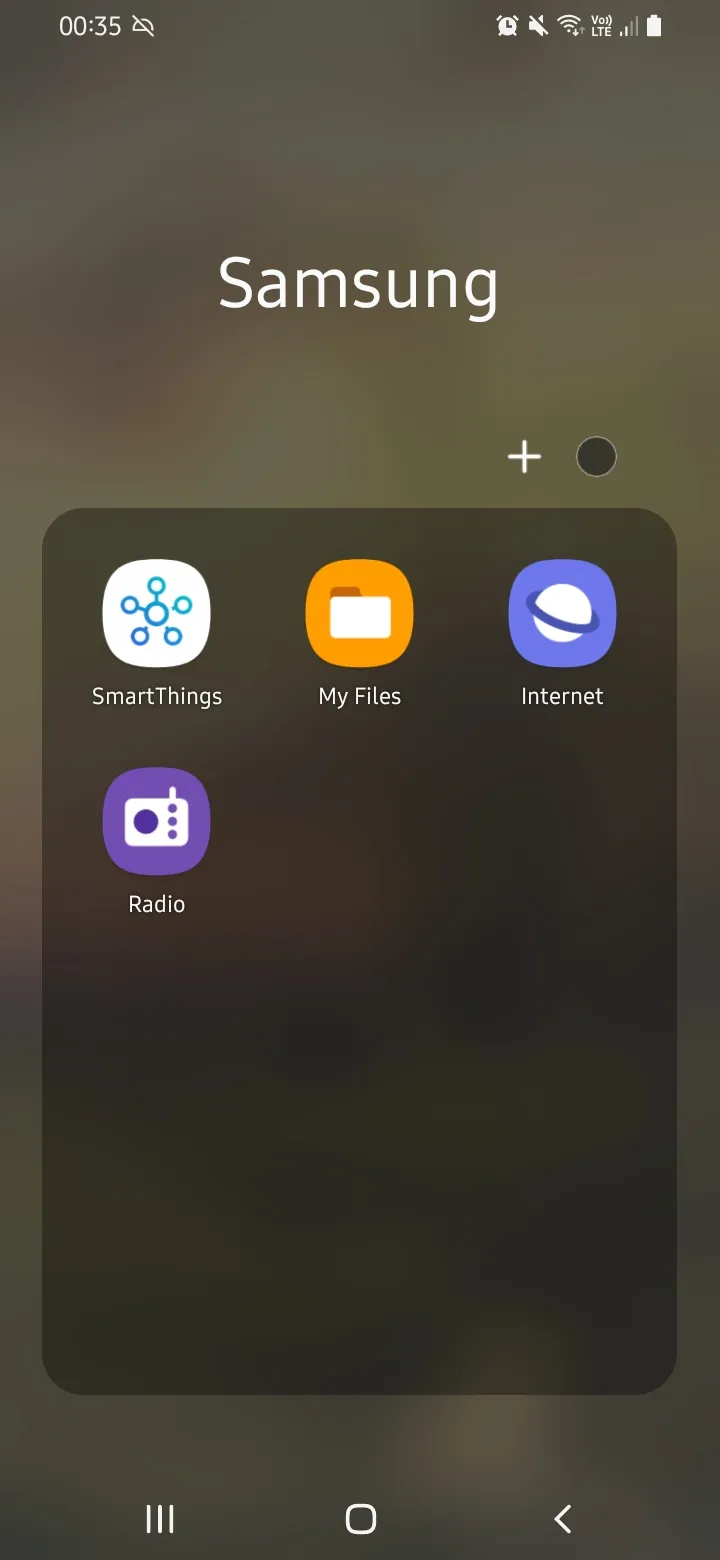The height and width of the screenshot is (1560, 720).
Task: Show recent apps
Action: 159,1519
